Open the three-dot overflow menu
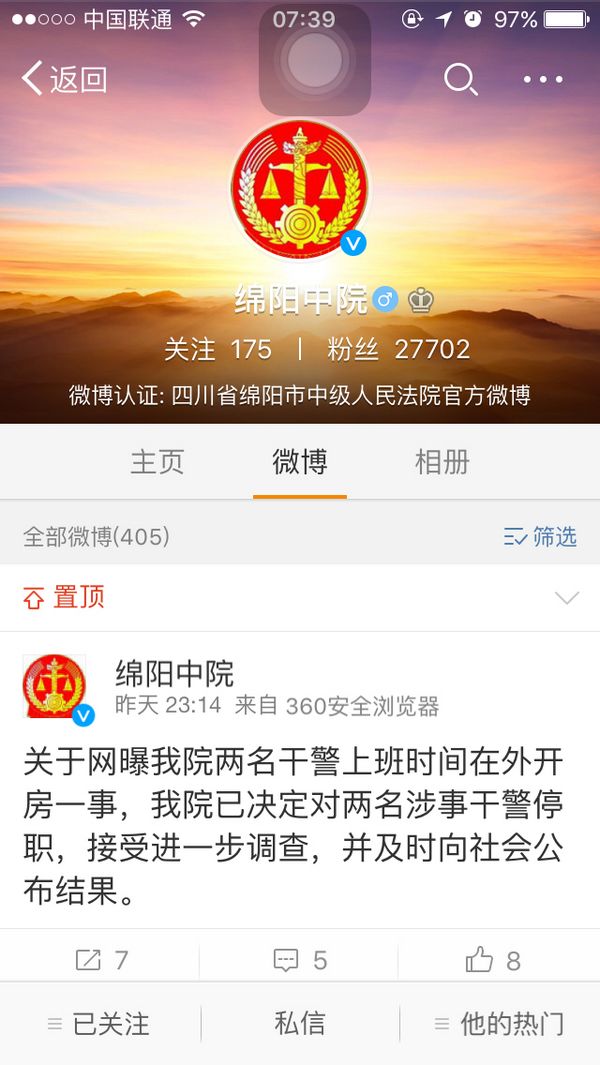 pyautogui.click(x=543, y=79)
